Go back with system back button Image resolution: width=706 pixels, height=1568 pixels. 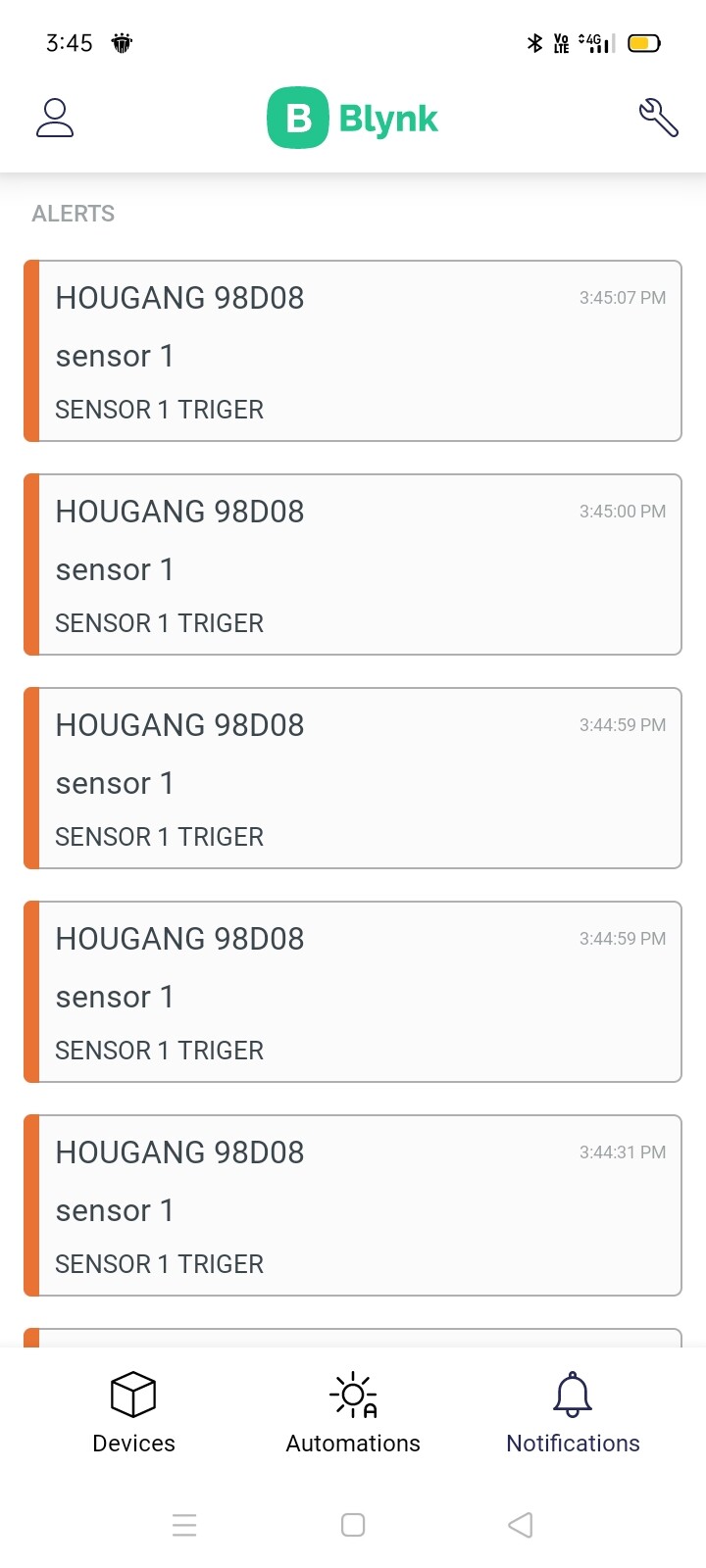click(521, 1525)
